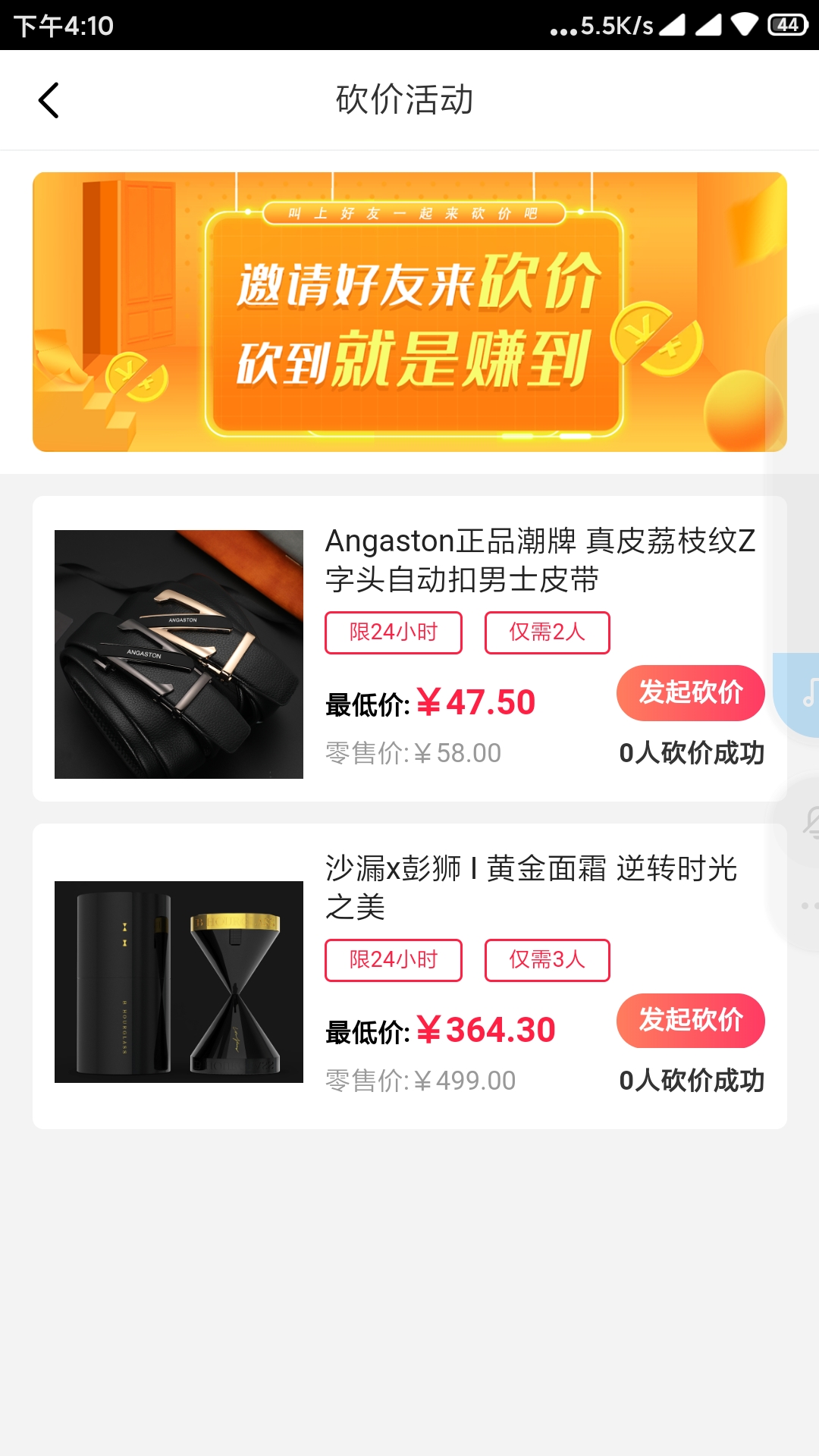Open the Angaston men's belt product card

point(179,654)
